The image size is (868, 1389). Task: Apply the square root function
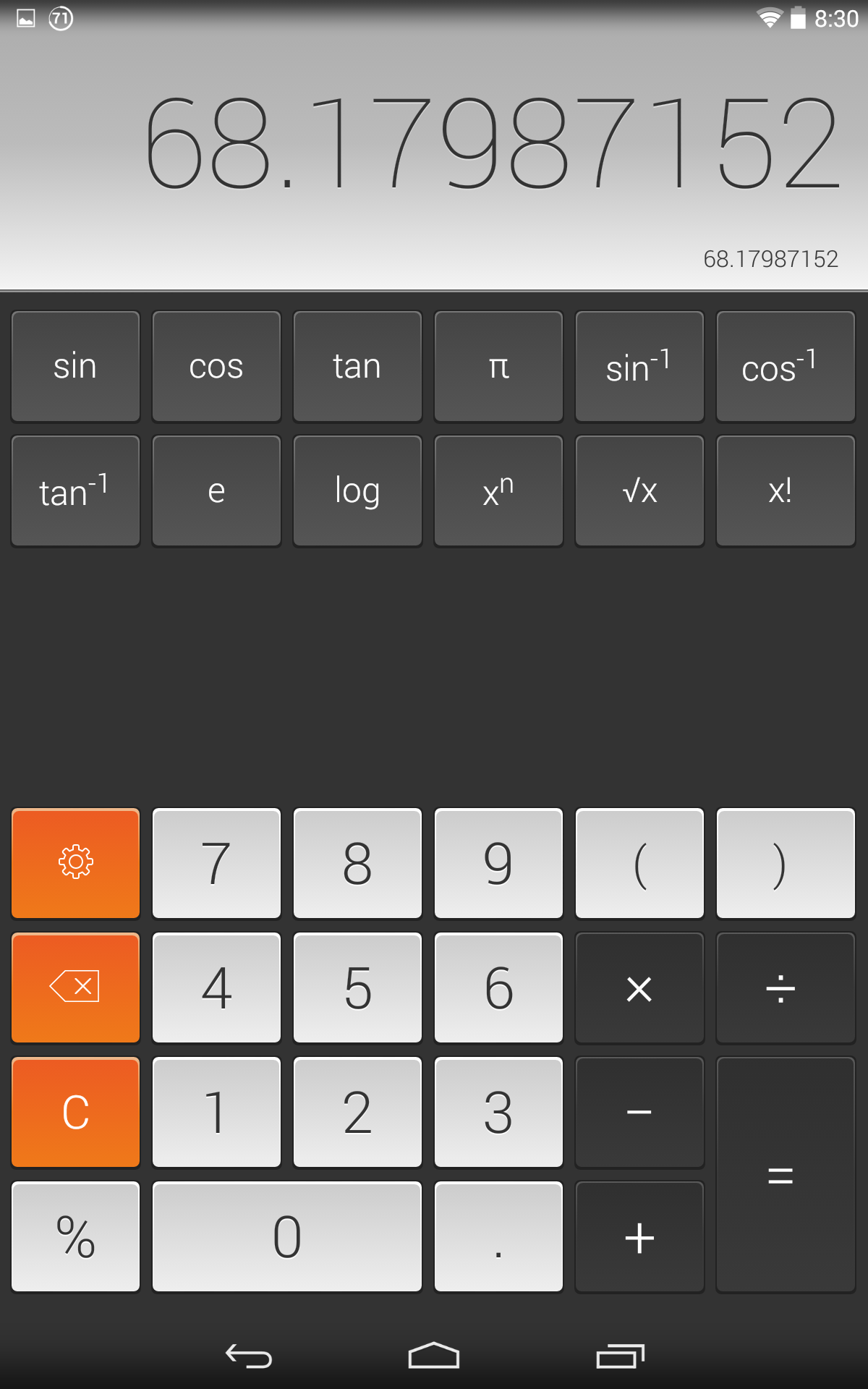[639, 490]
